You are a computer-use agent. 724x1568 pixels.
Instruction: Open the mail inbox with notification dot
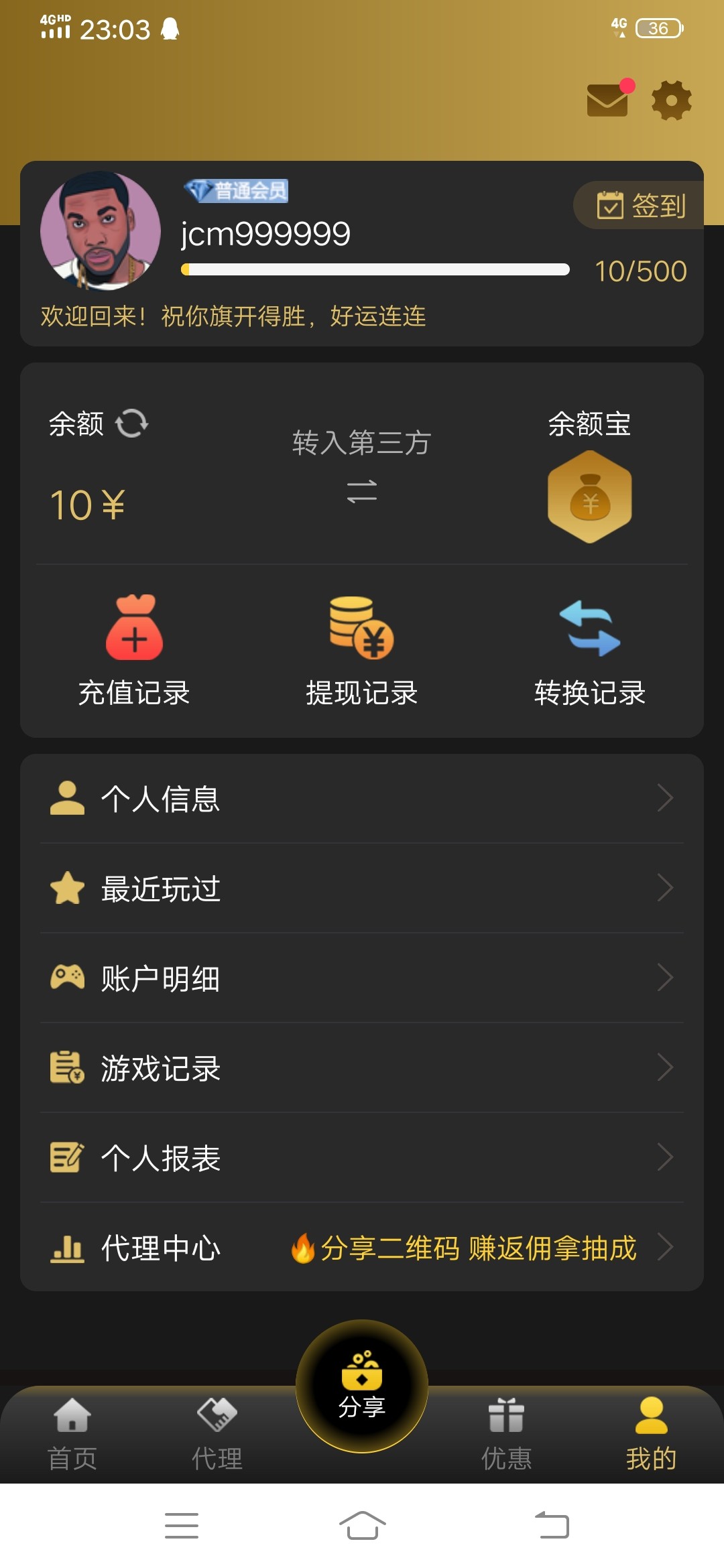(605, 99)
